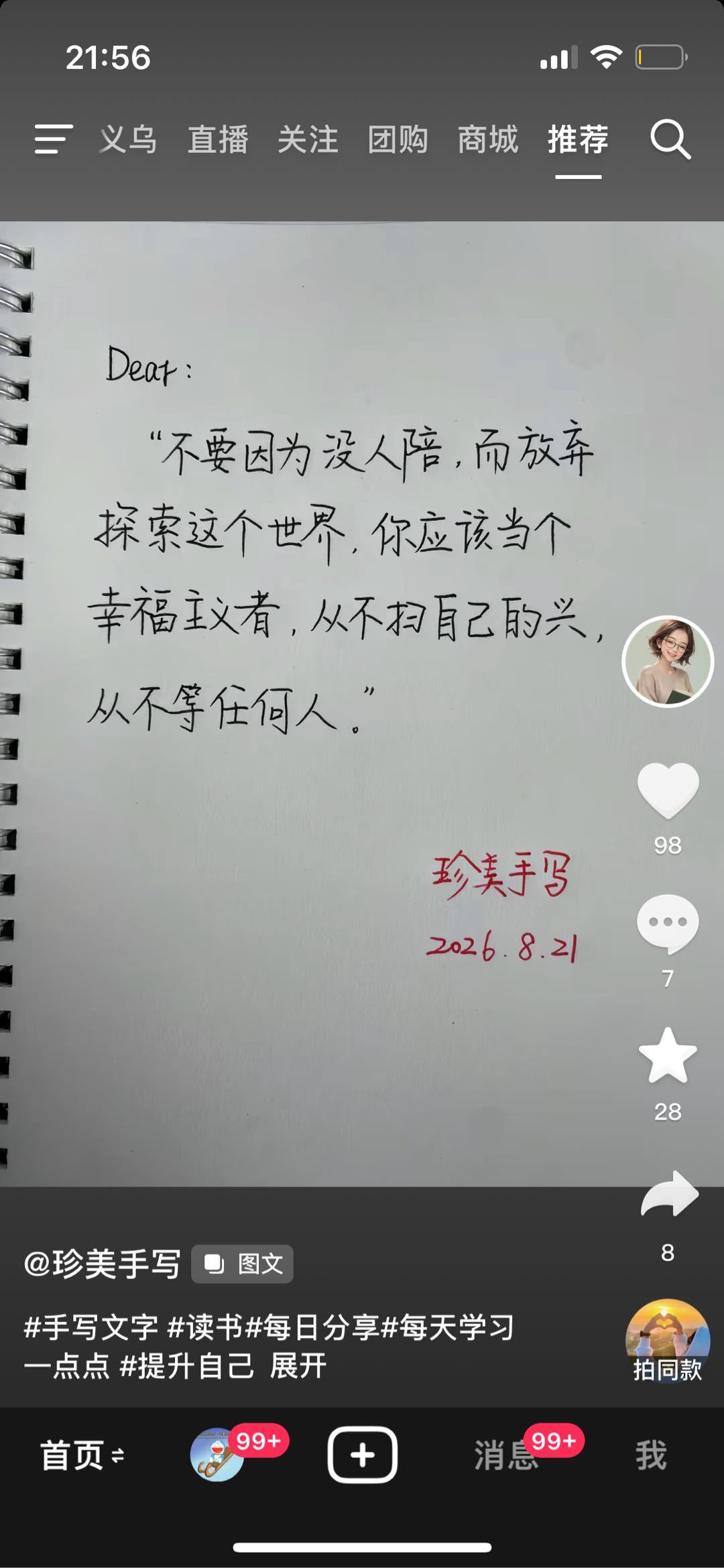Create a new post with plus button
This screenshot has width=724, height=1568.
[x=362, y=1455]
